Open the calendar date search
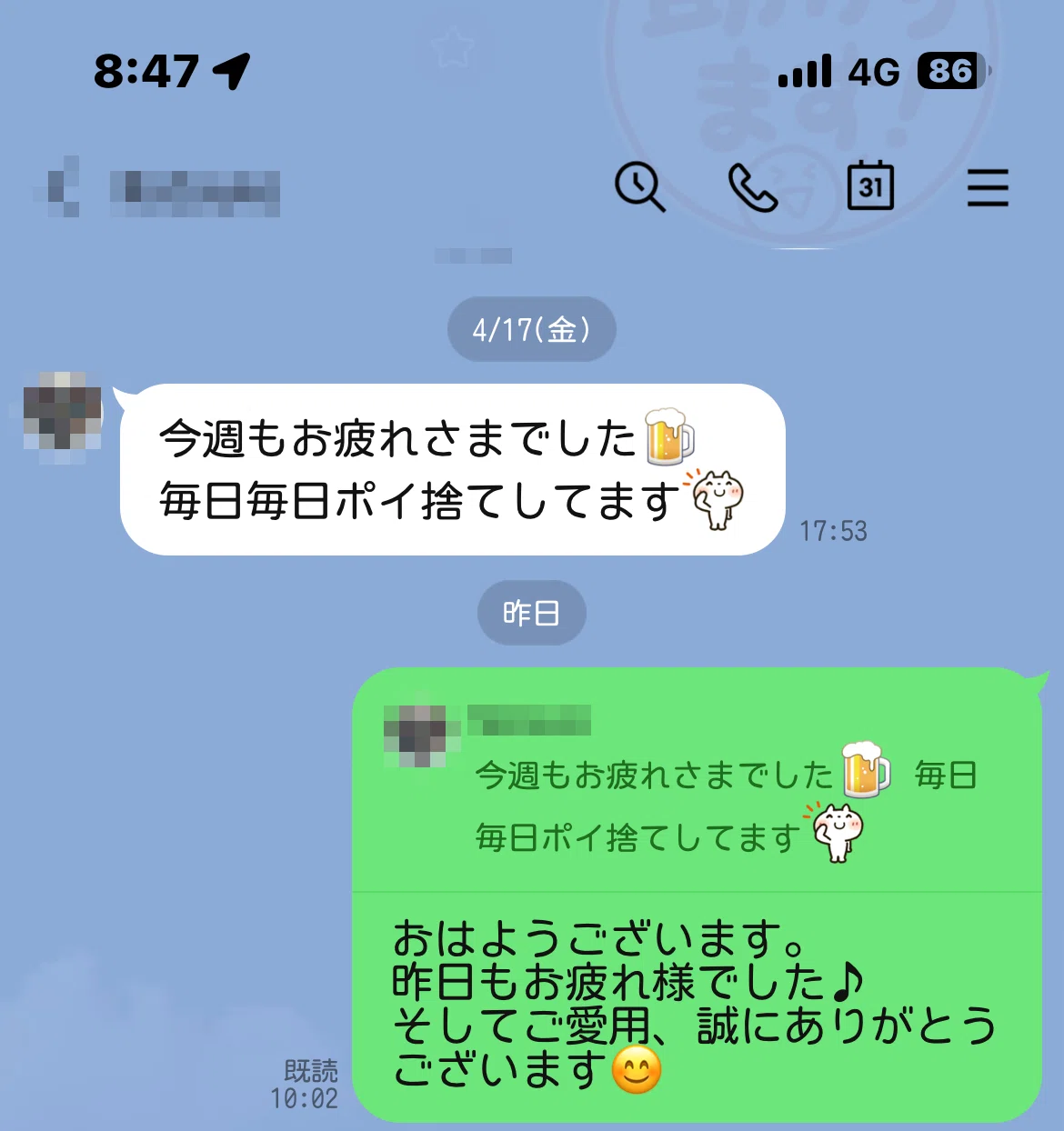This screenshot has width=1064, height=1131. 870,186
